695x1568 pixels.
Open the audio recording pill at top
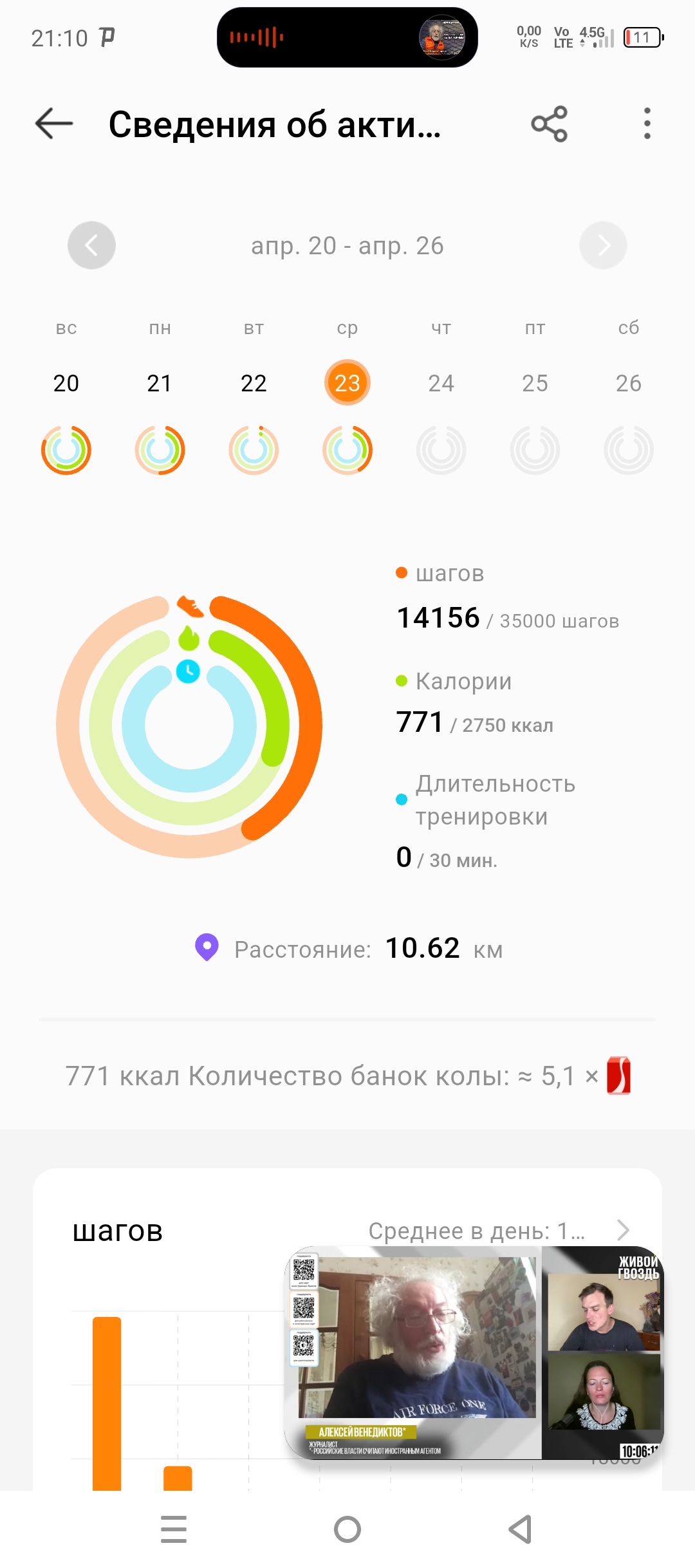347,37
